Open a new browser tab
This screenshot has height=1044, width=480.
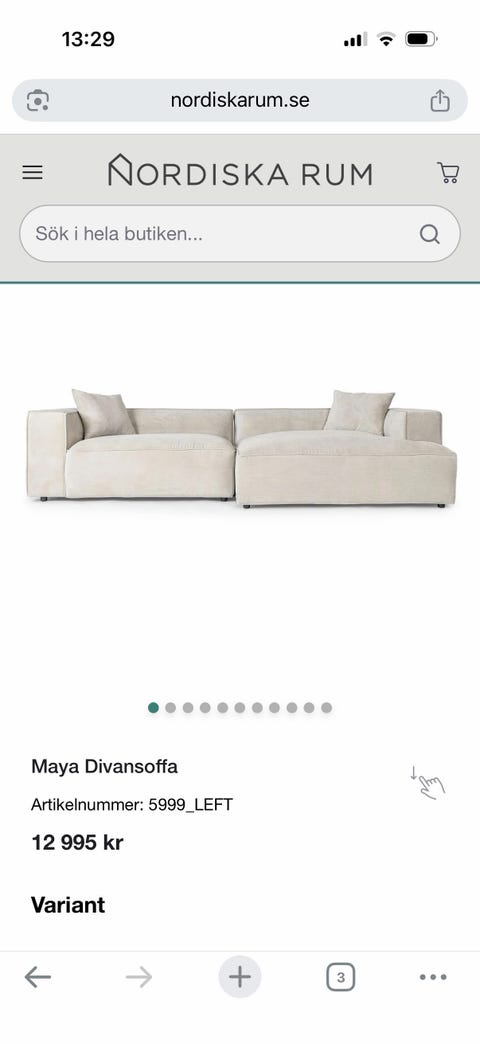[x=240, y=977]
